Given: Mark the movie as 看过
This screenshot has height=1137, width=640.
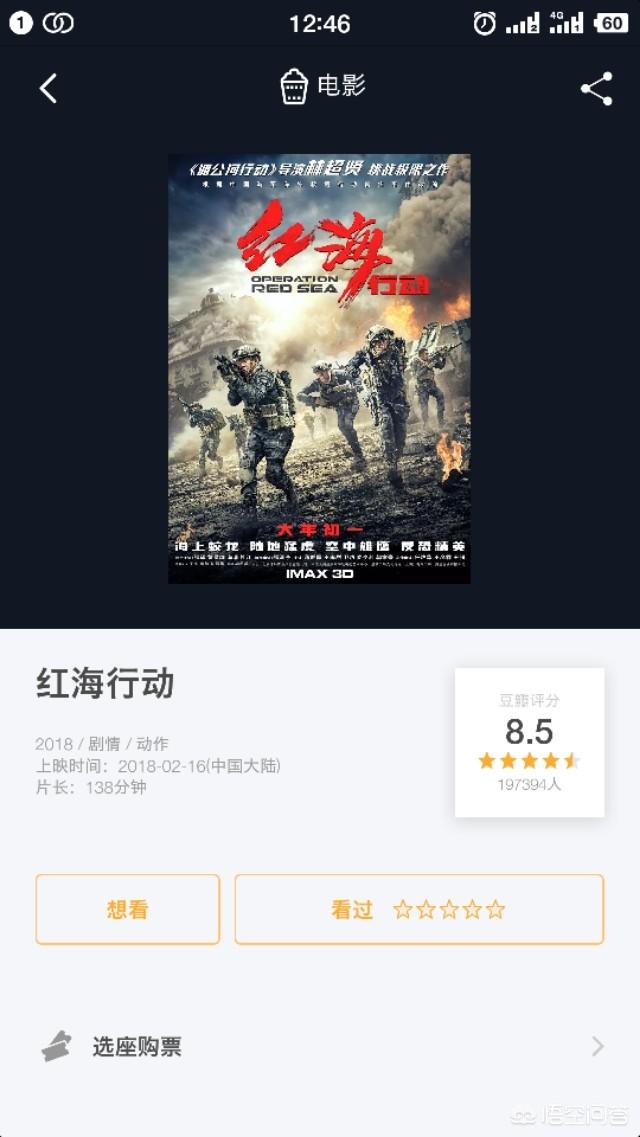Looking at the screenshot, I should coord(419,909).
